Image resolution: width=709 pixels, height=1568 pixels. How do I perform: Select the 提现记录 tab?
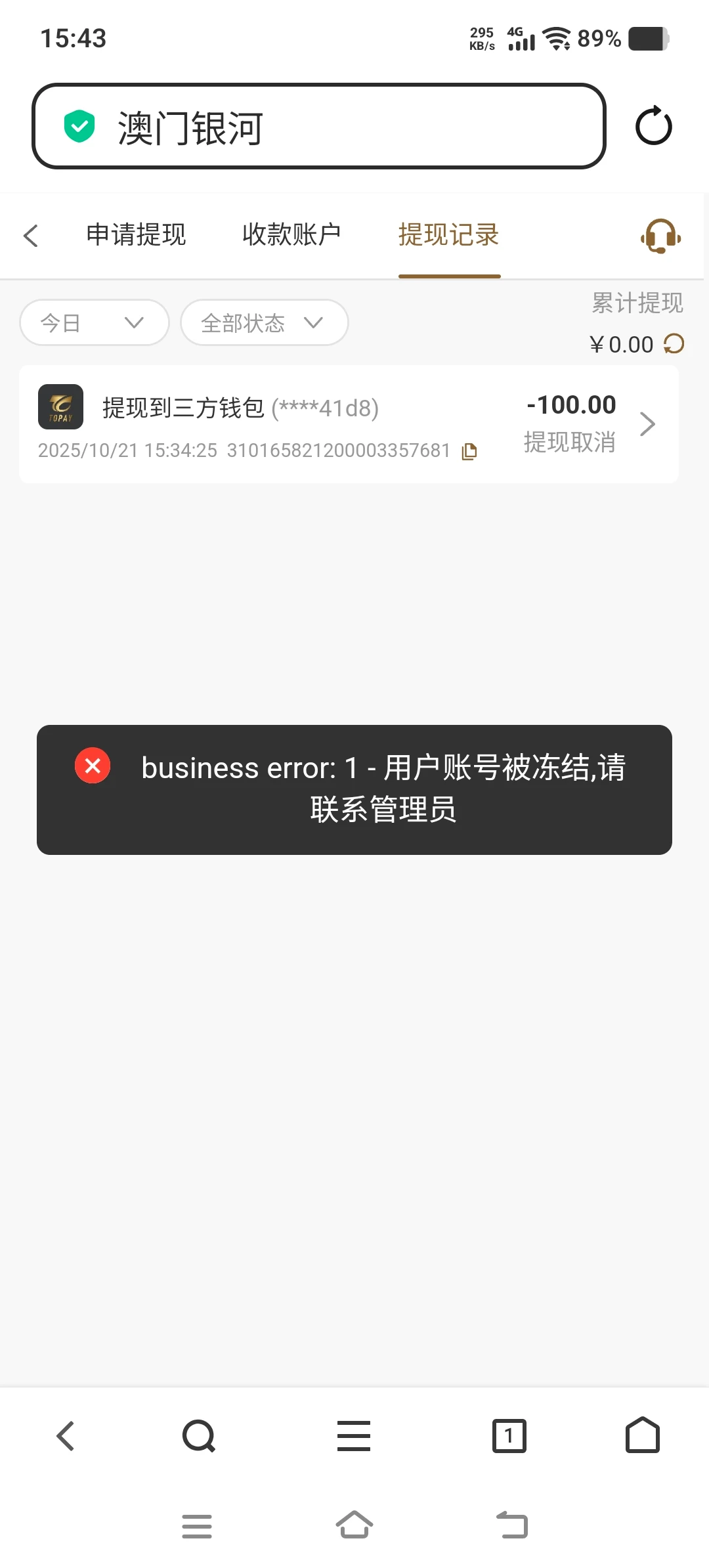[x=449, y=235]
